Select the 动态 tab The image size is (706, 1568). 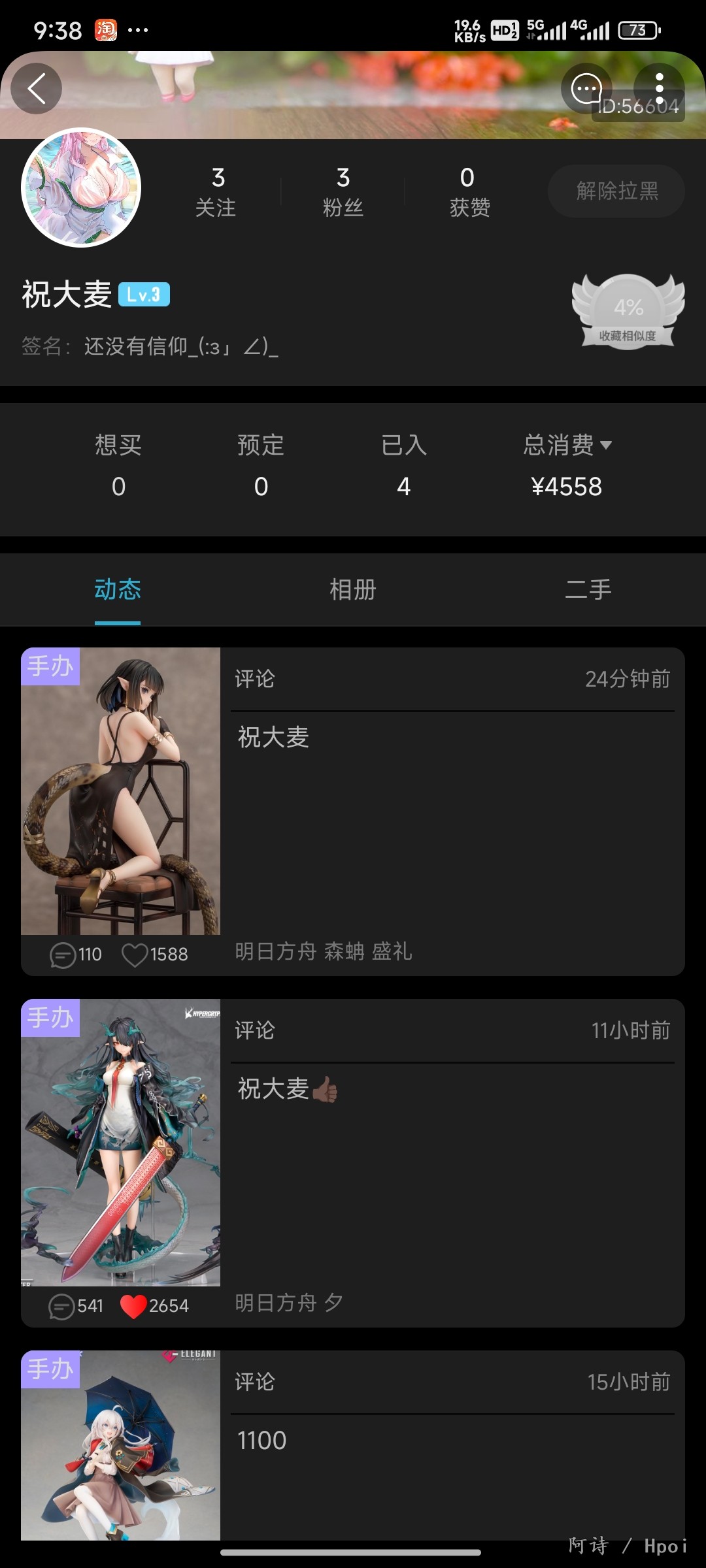click(x=118, y=589)
